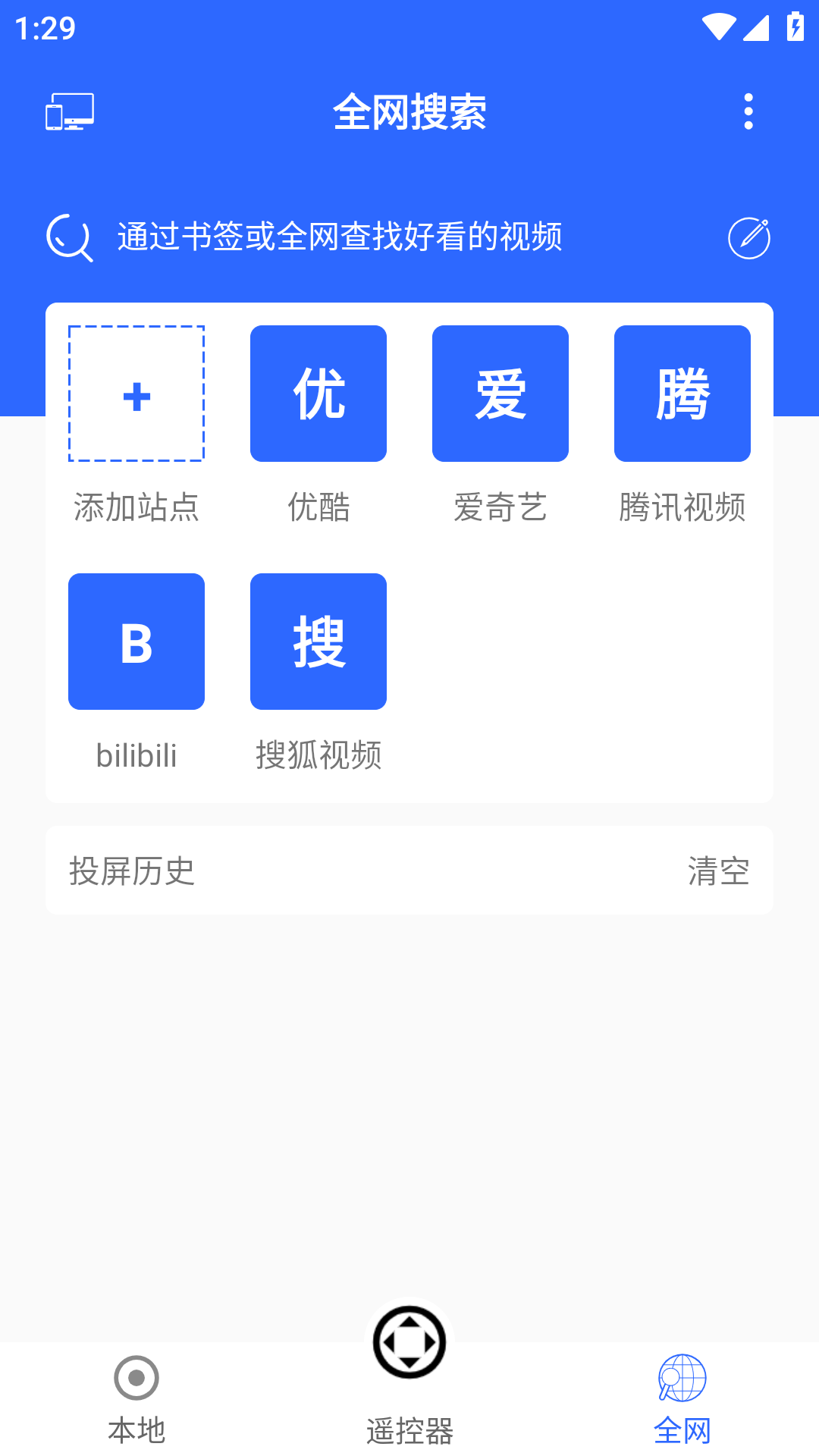
Task: Add a new site with 添加站点
Action: [136, 394]
